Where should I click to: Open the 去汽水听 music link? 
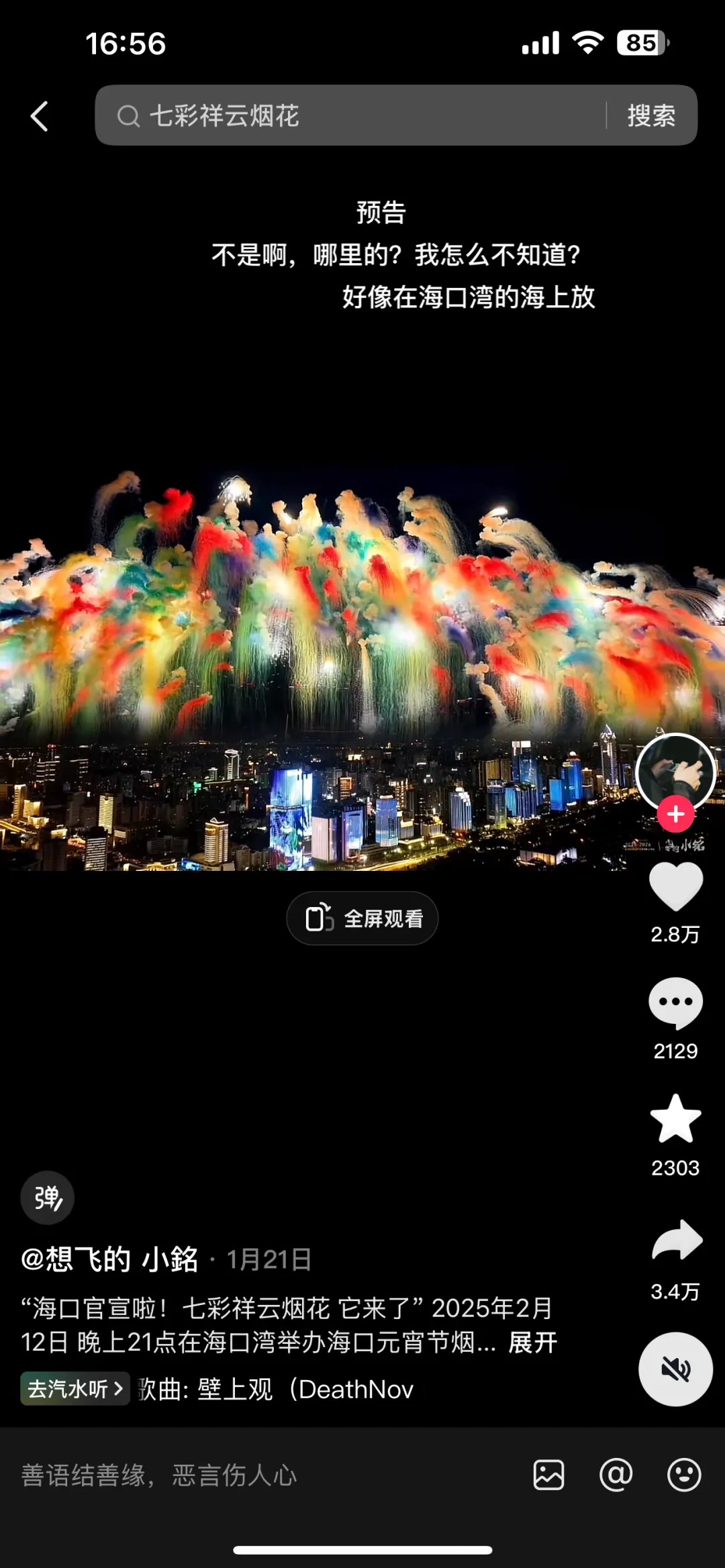(x=75, y=1389)
